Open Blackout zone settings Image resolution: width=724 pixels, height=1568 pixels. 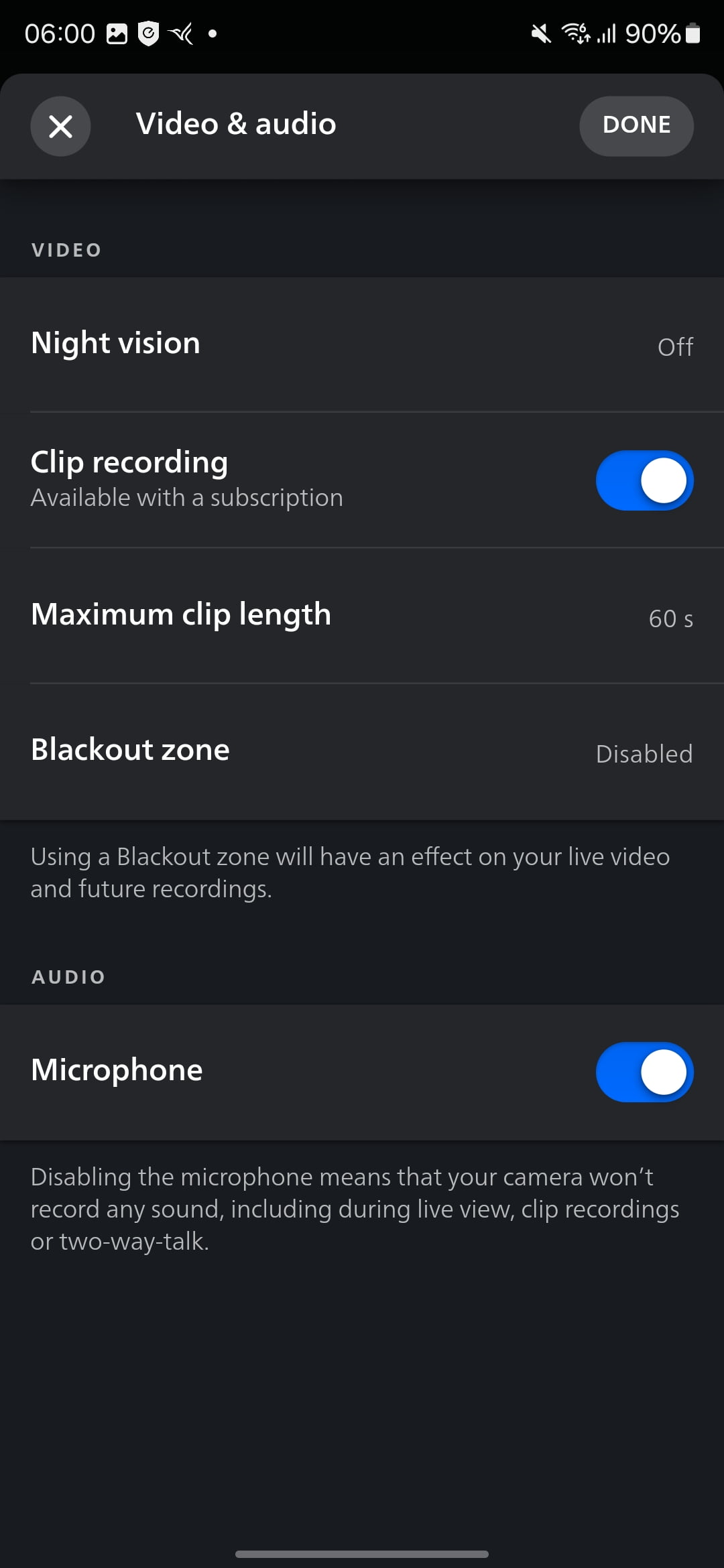click(362, 751)
